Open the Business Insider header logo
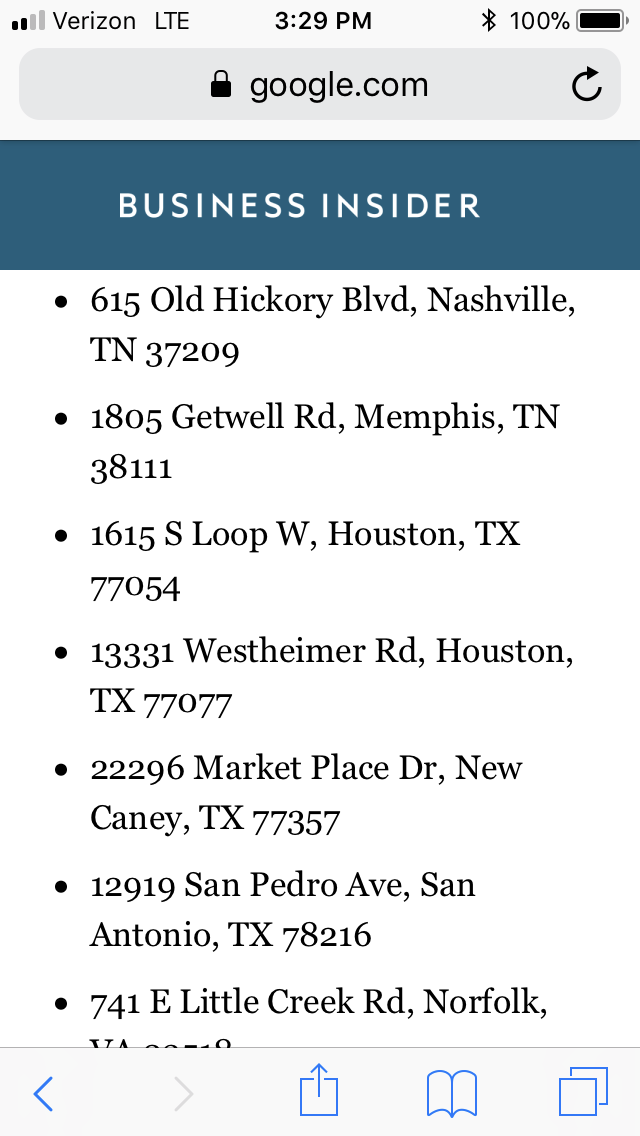 [299, 206]
